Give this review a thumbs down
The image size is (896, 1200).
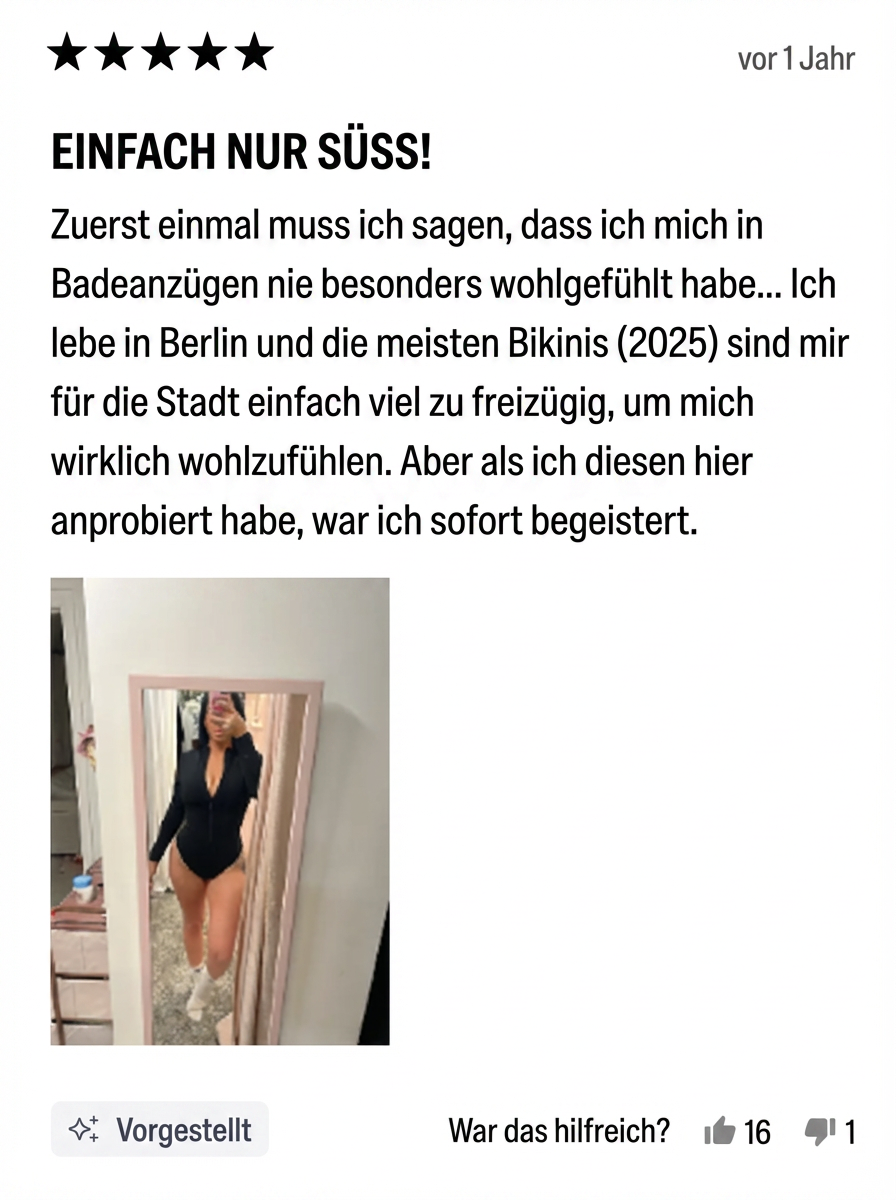pos(820,1132)
